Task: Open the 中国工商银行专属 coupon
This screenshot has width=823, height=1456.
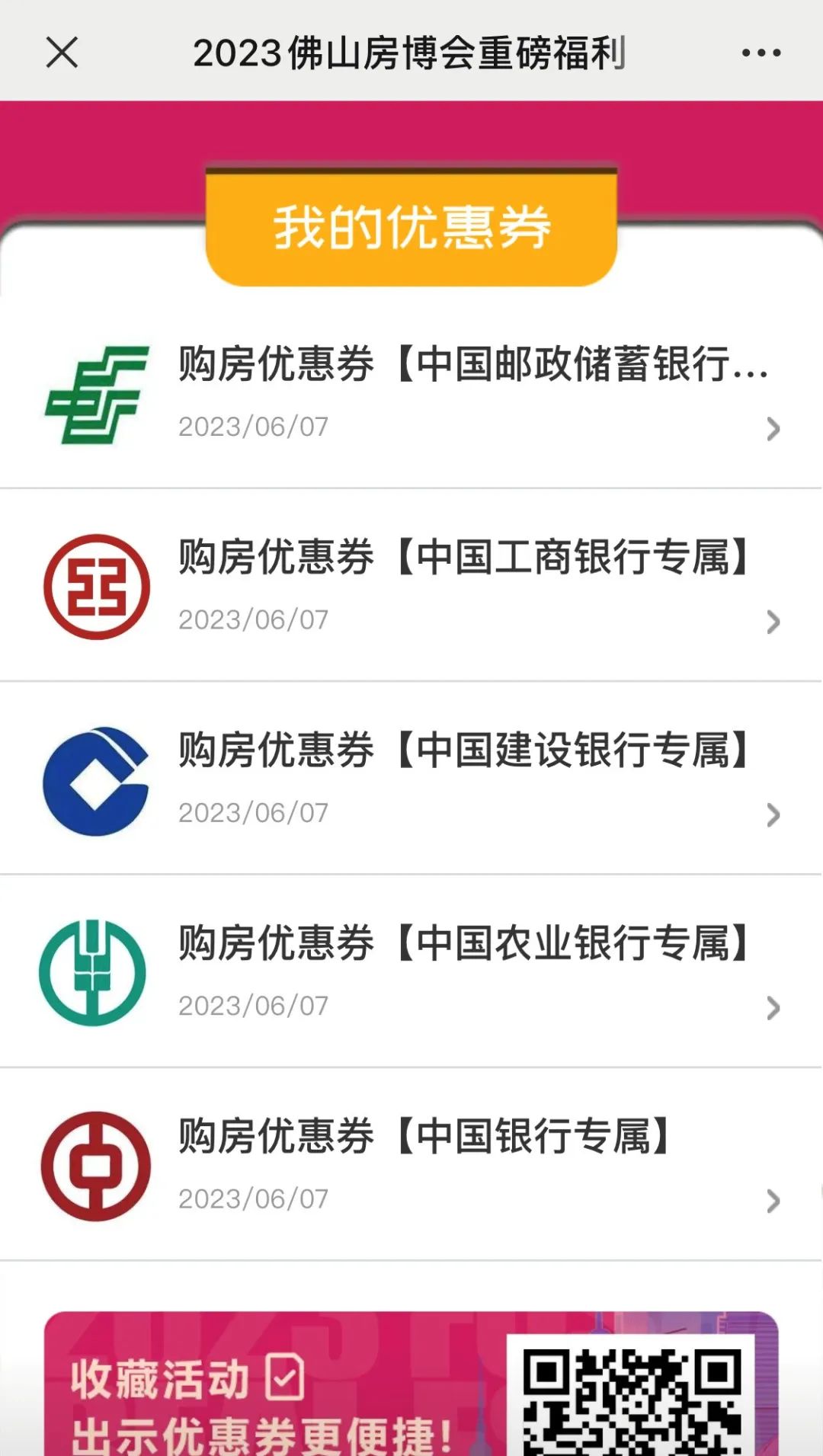Action: [x=411, y=585]
